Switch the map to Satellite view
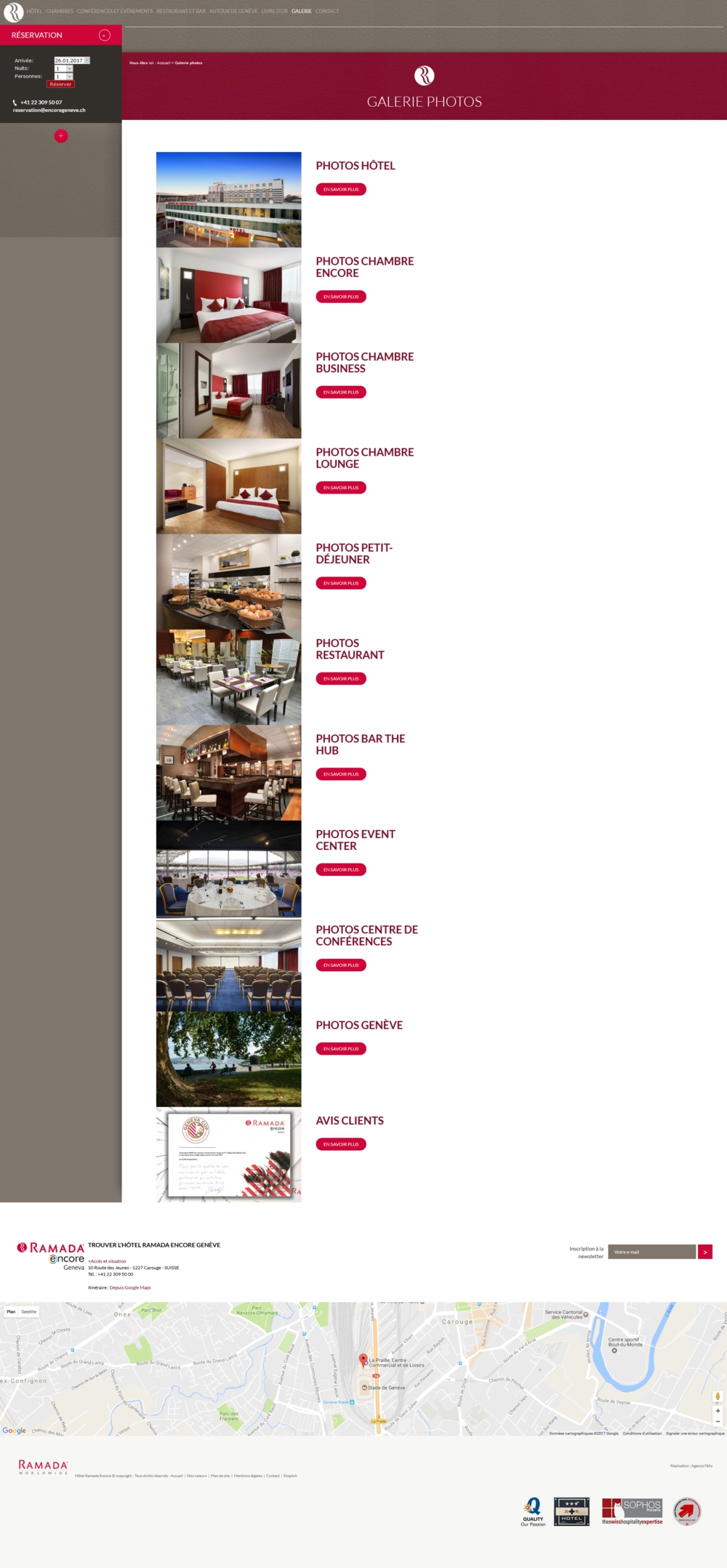The width and height of the screenshot is (727, 1568). (x=29, y=1312)
